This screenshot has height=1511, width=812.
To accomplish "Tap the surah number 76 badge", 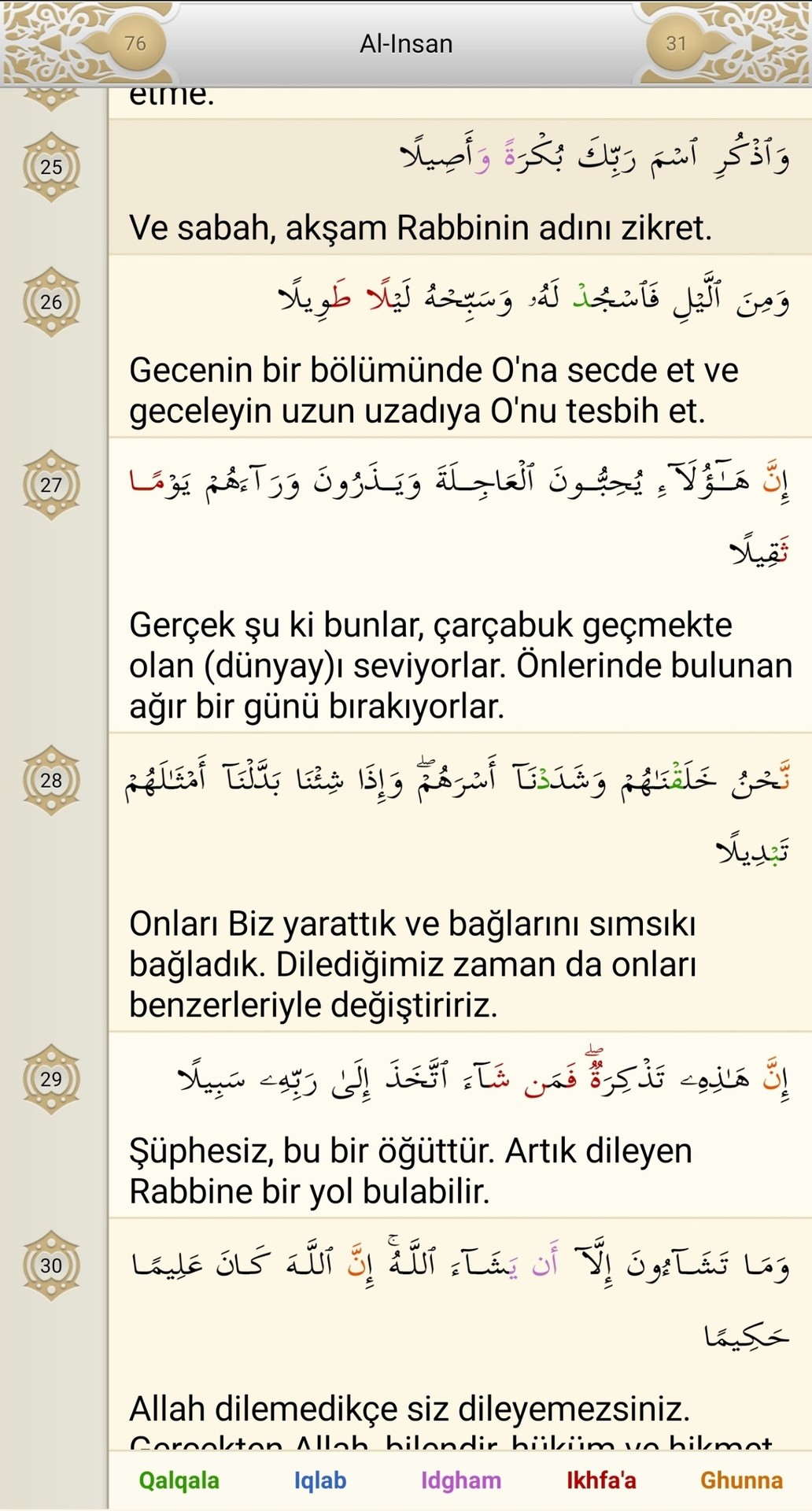I will coord(135,43).
